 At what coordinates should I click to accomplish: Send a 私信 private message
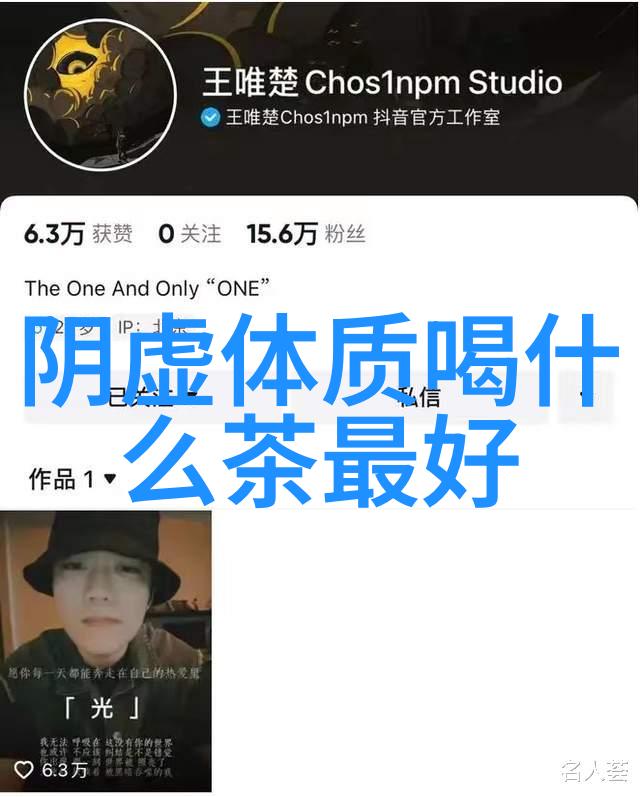point(418,396)
